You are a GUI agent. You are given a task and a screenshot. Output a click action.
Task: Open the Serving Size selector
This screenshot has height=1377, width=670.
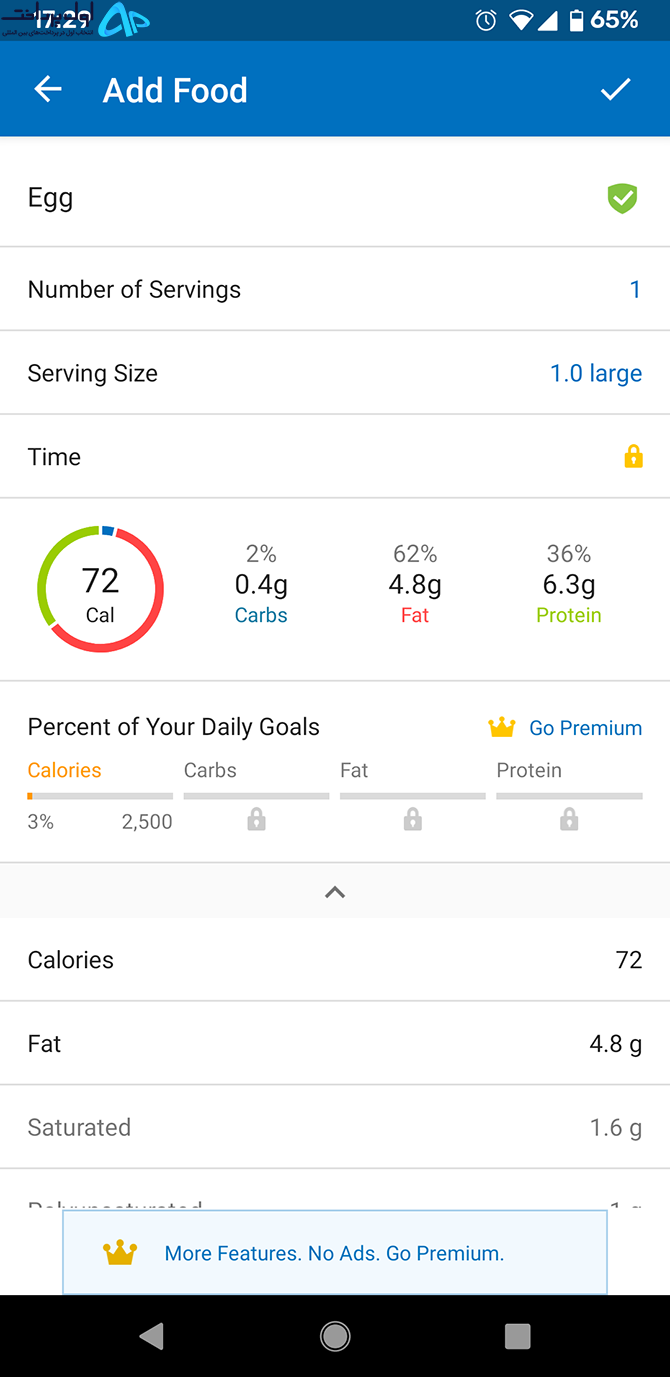tap(335, 373)
